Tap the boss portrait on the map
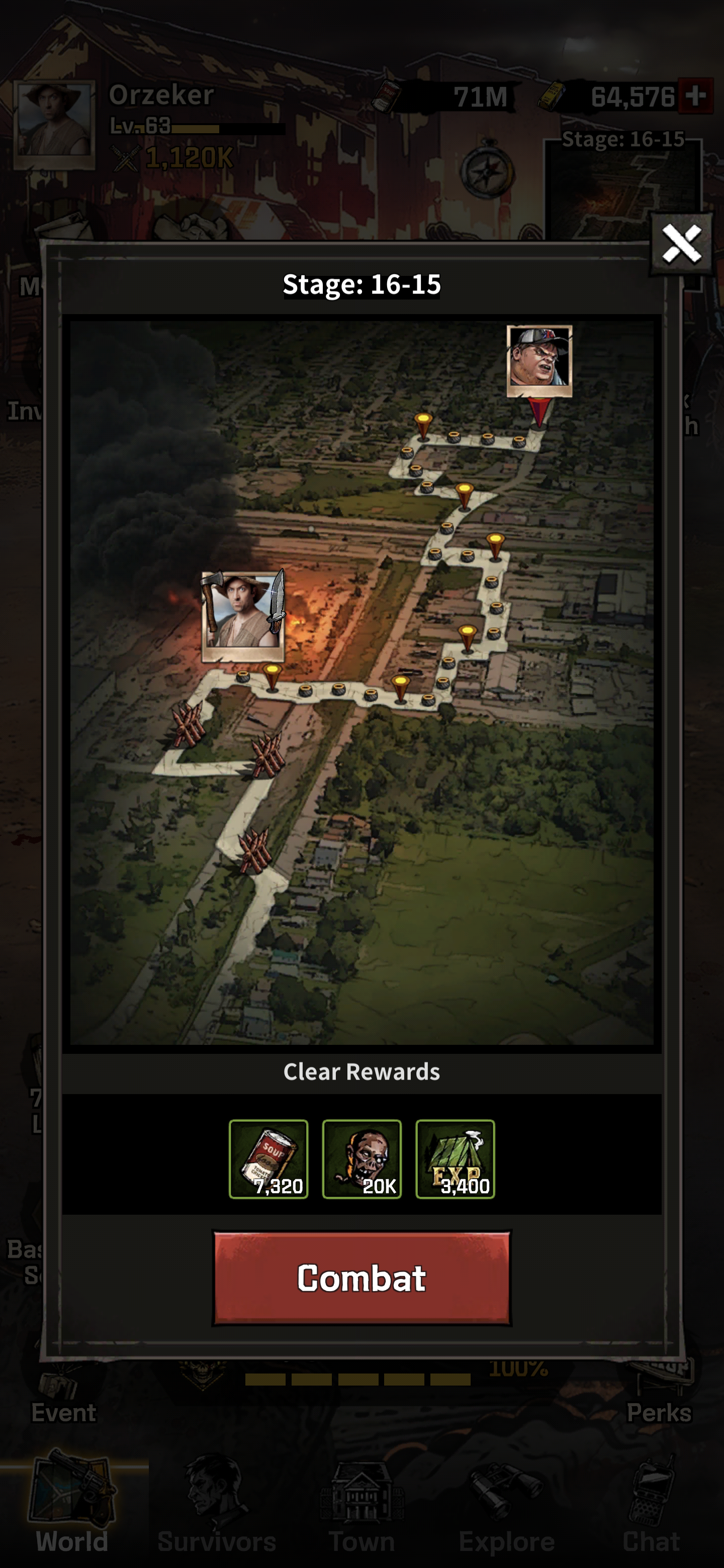The image size is (724, 1568). pyautogui.click(x=539, y=360)
